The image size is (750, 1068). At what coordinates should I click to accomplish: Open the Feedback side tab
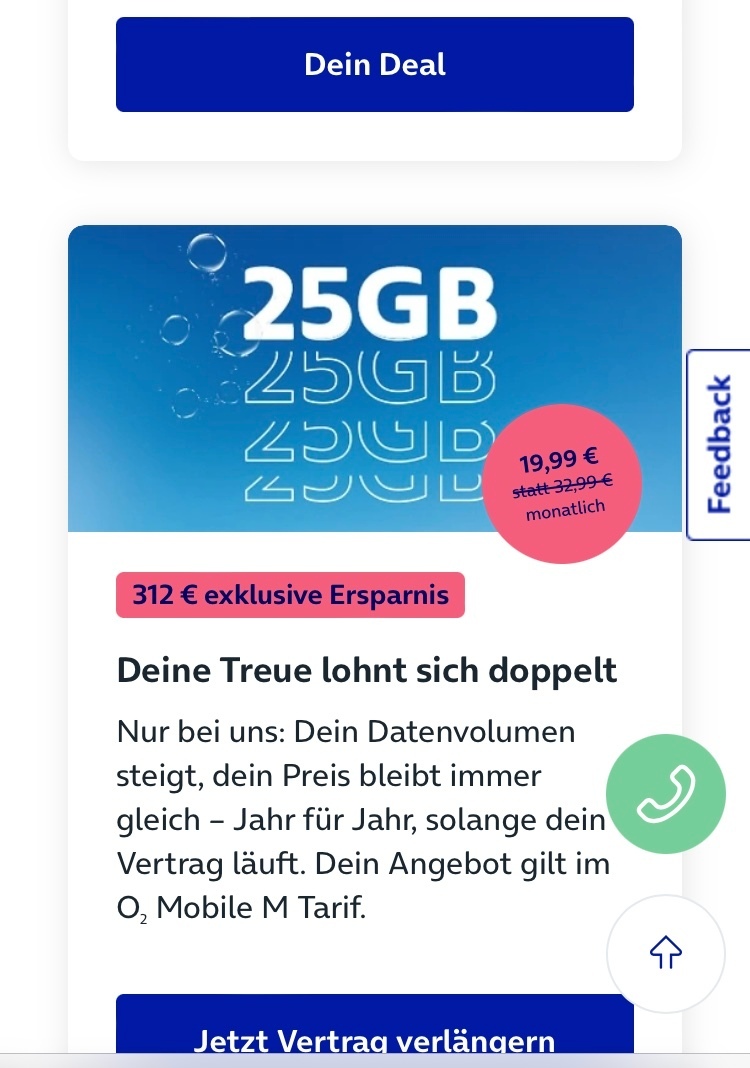[719, 445]
